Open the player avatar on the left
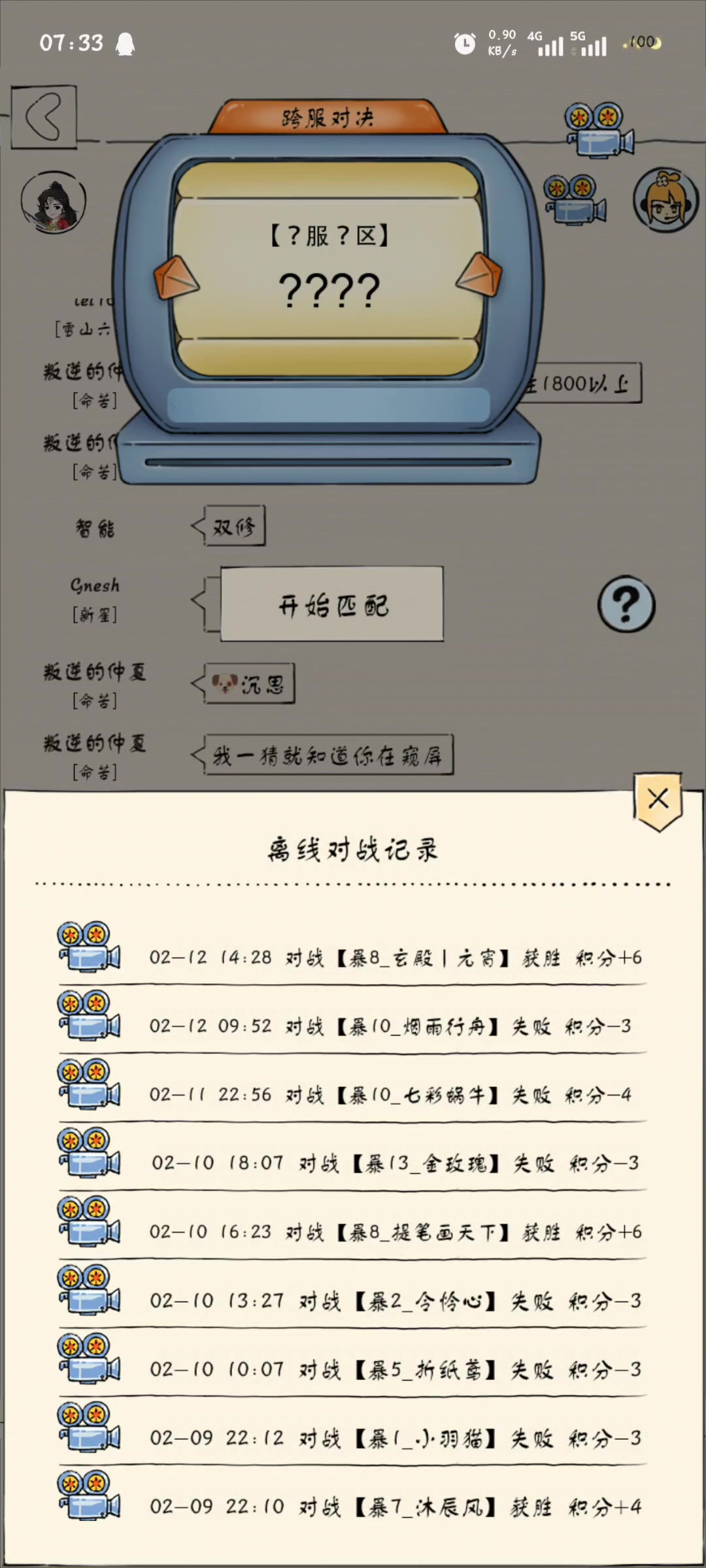The width and height of the screenshot is (706, 1568). tap(54, 202)
